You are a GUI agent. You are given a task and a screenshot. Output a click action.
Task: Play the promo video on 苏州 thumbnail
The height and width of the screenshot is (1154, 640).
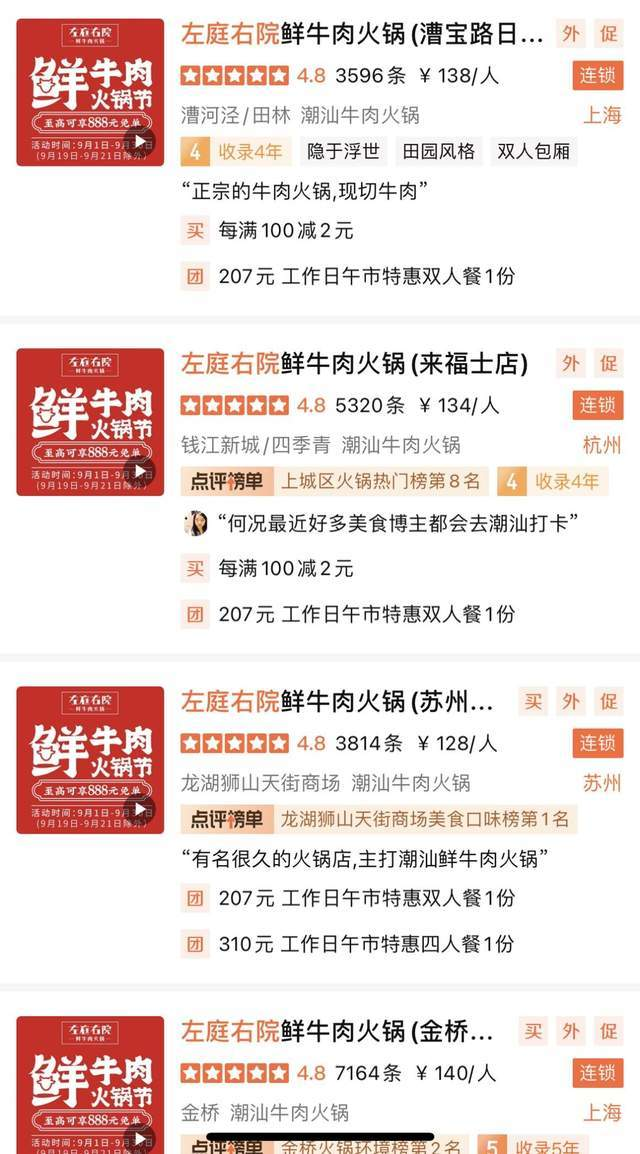point(142,809)
